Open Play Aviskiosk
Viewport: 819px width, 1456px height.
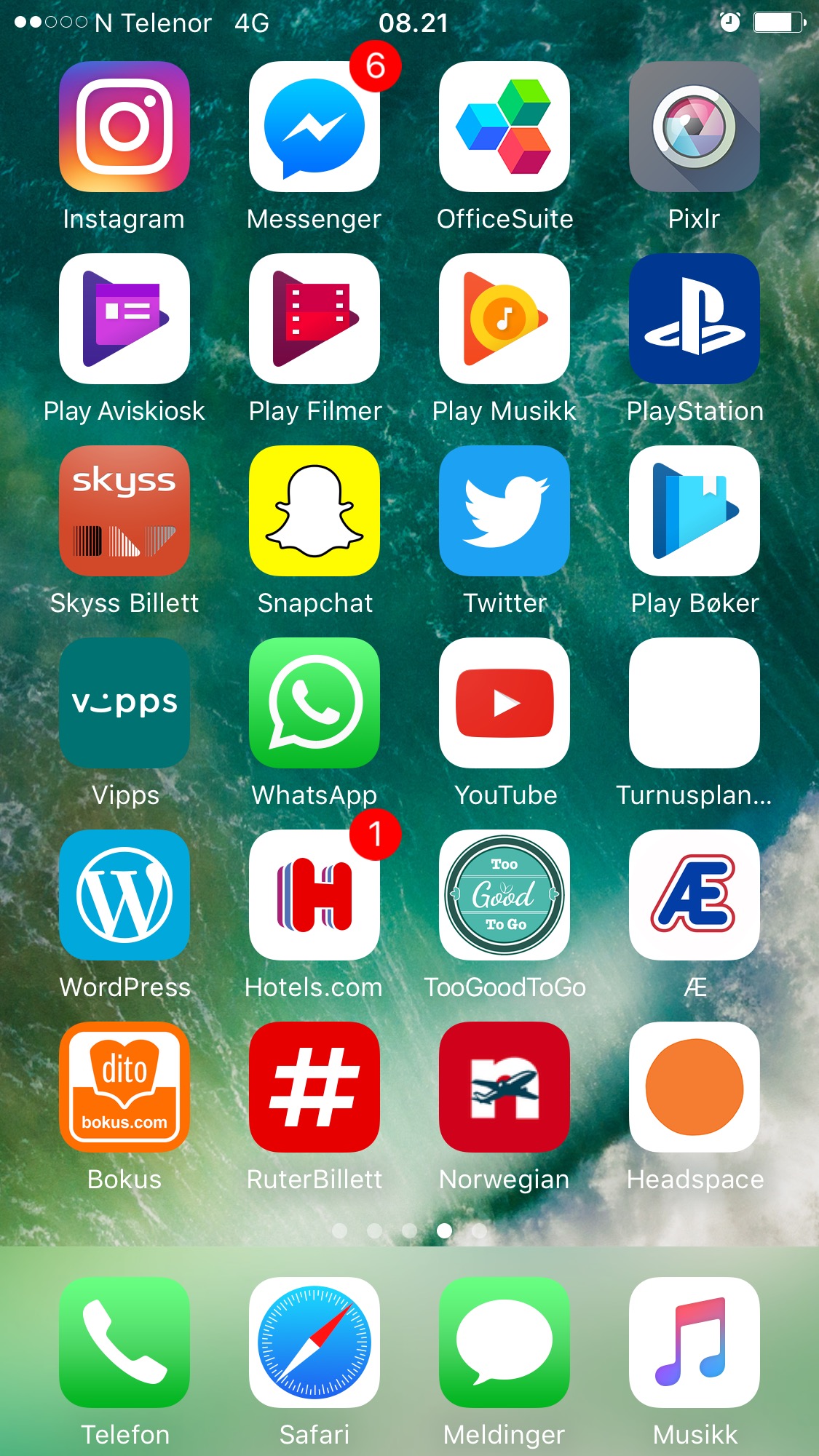(x=124, y=319)
